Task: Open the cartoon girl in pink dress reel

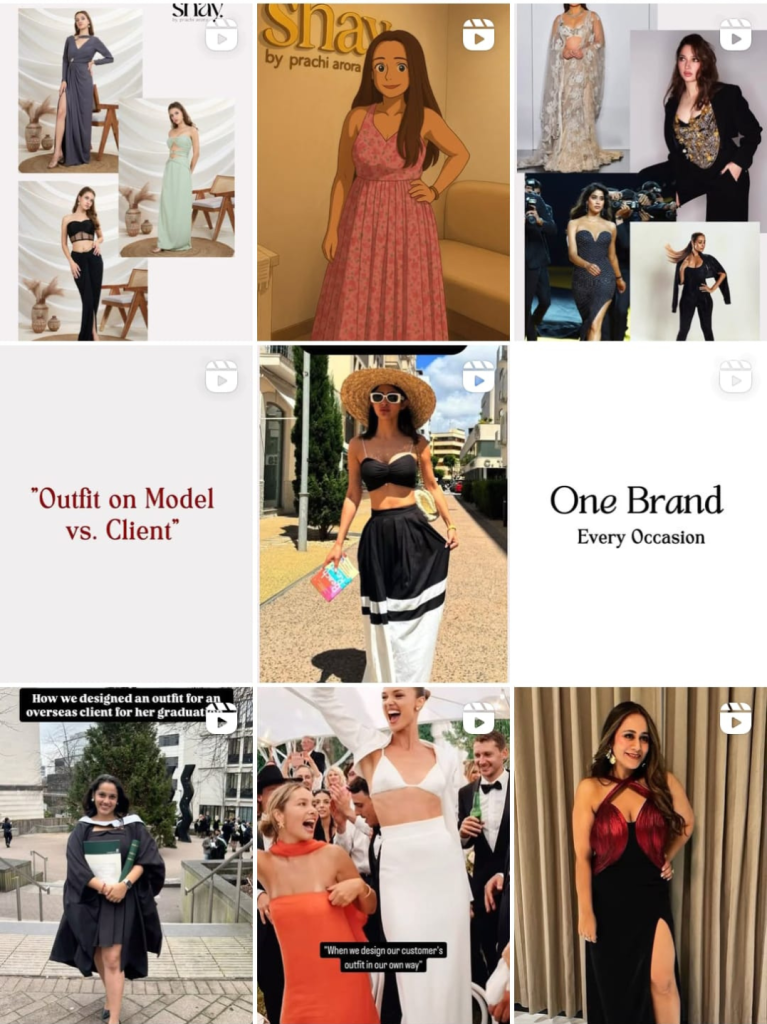Action: (383, 171)
